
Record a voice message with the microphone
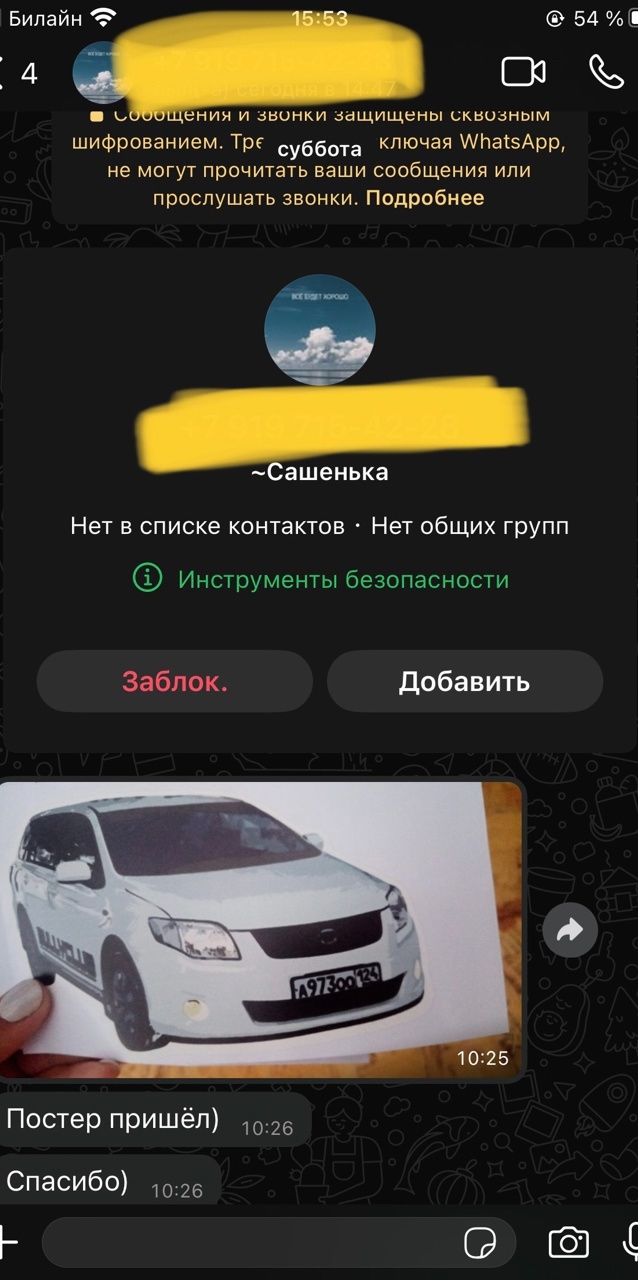point(630,1243)
